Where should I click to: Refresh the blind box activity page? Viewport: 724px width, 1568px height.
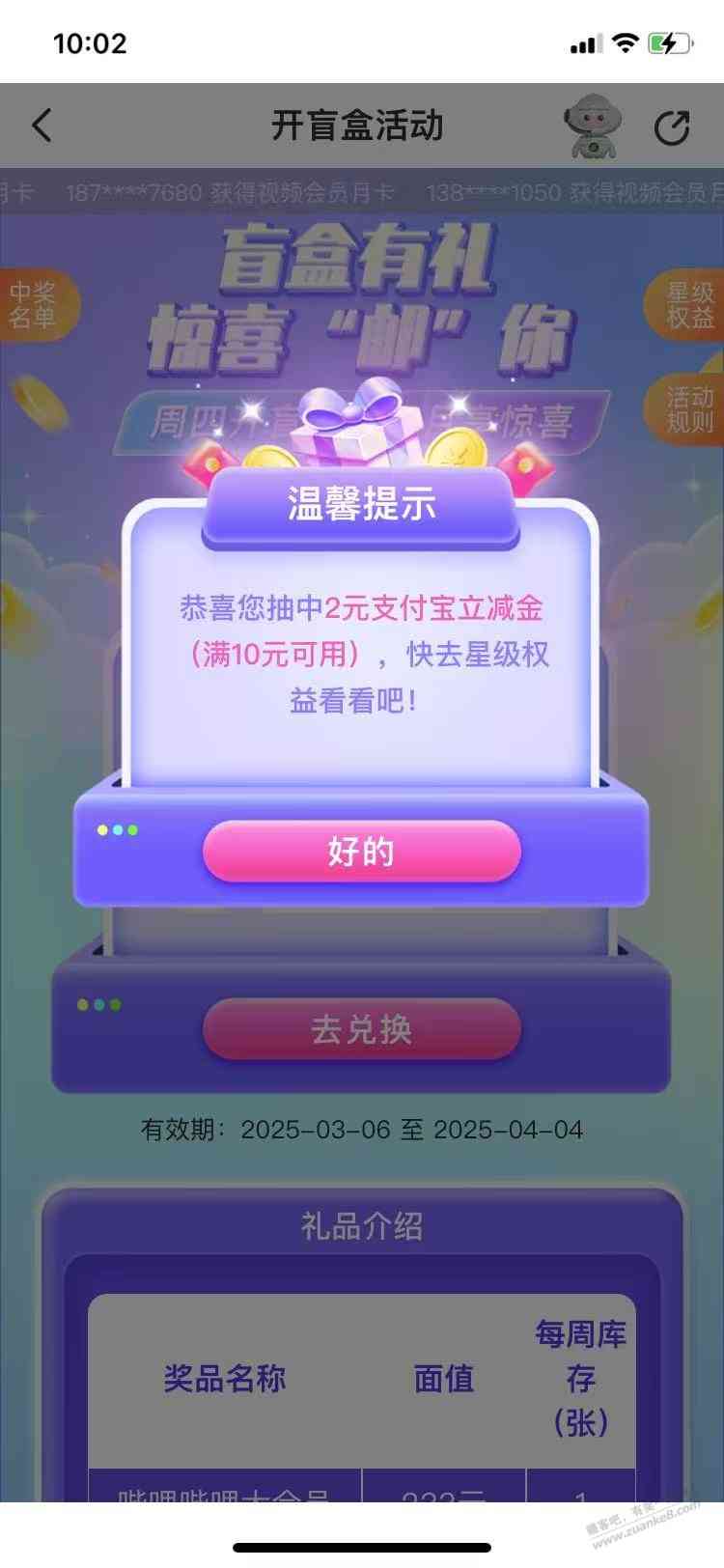tap(672, 127)
